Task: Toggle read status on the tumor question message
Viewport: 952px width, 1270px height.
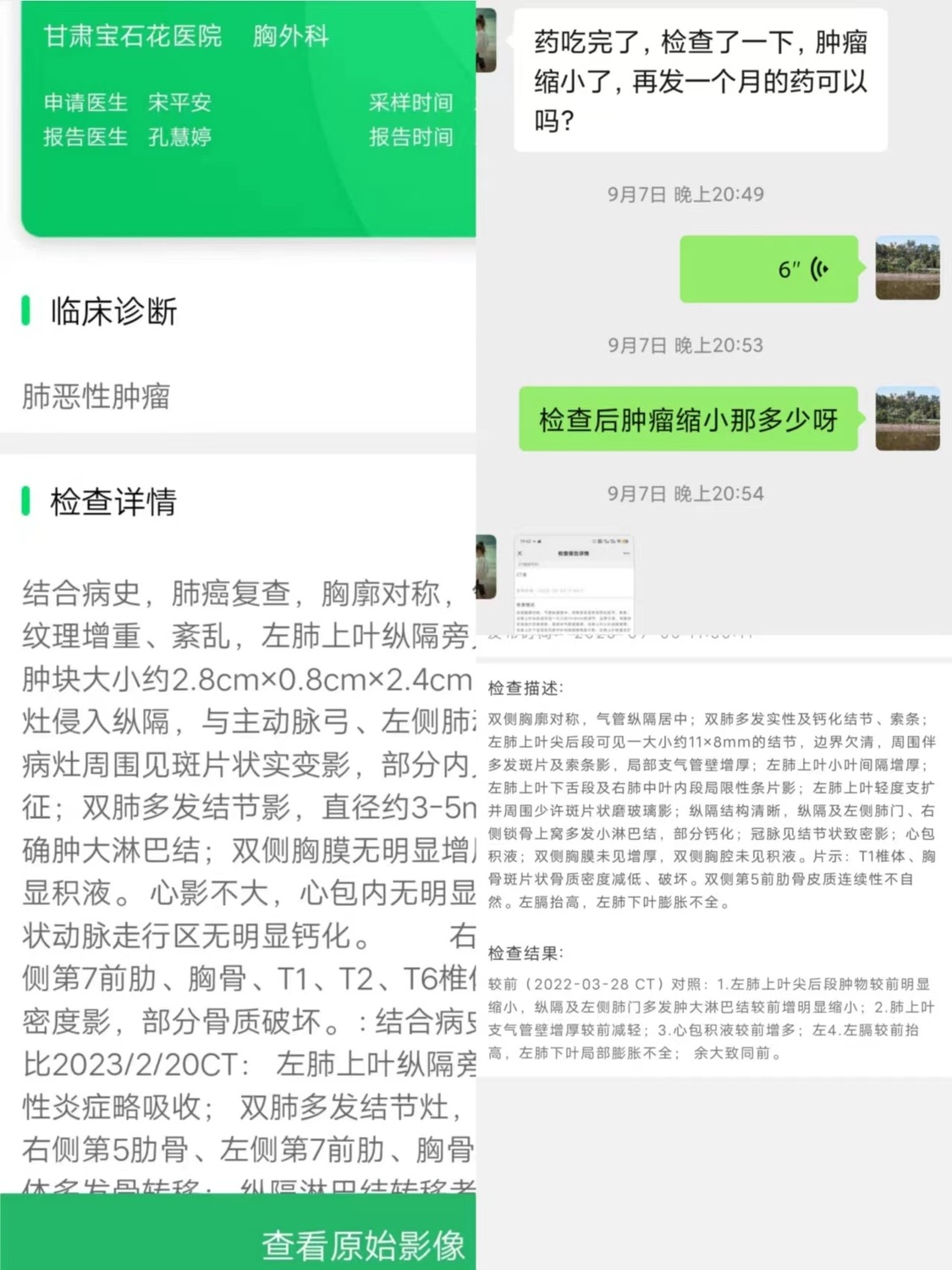Action: (x=700, y=80)
